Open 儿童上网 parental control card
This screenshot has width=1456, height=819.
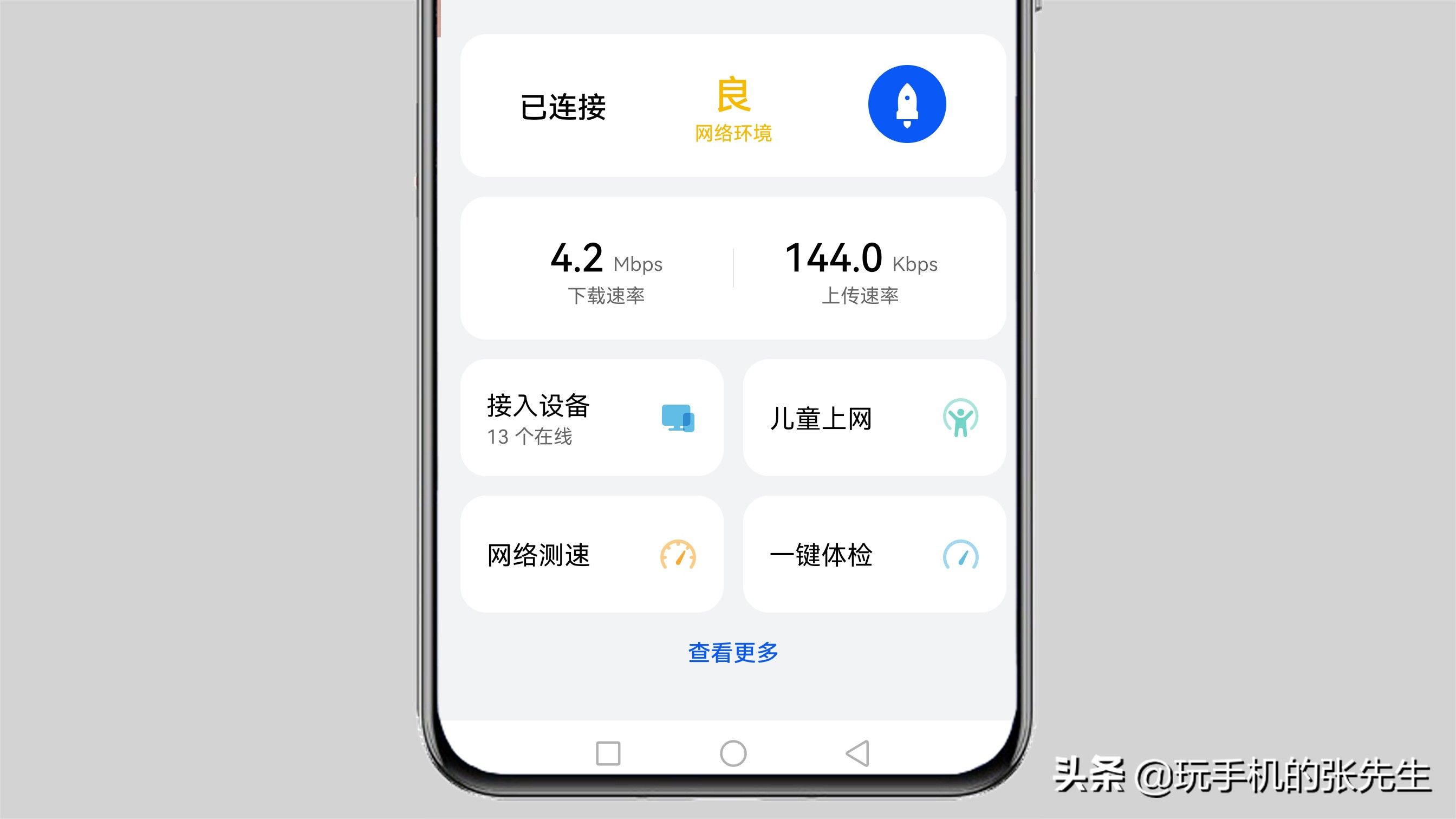click(874, 418)
